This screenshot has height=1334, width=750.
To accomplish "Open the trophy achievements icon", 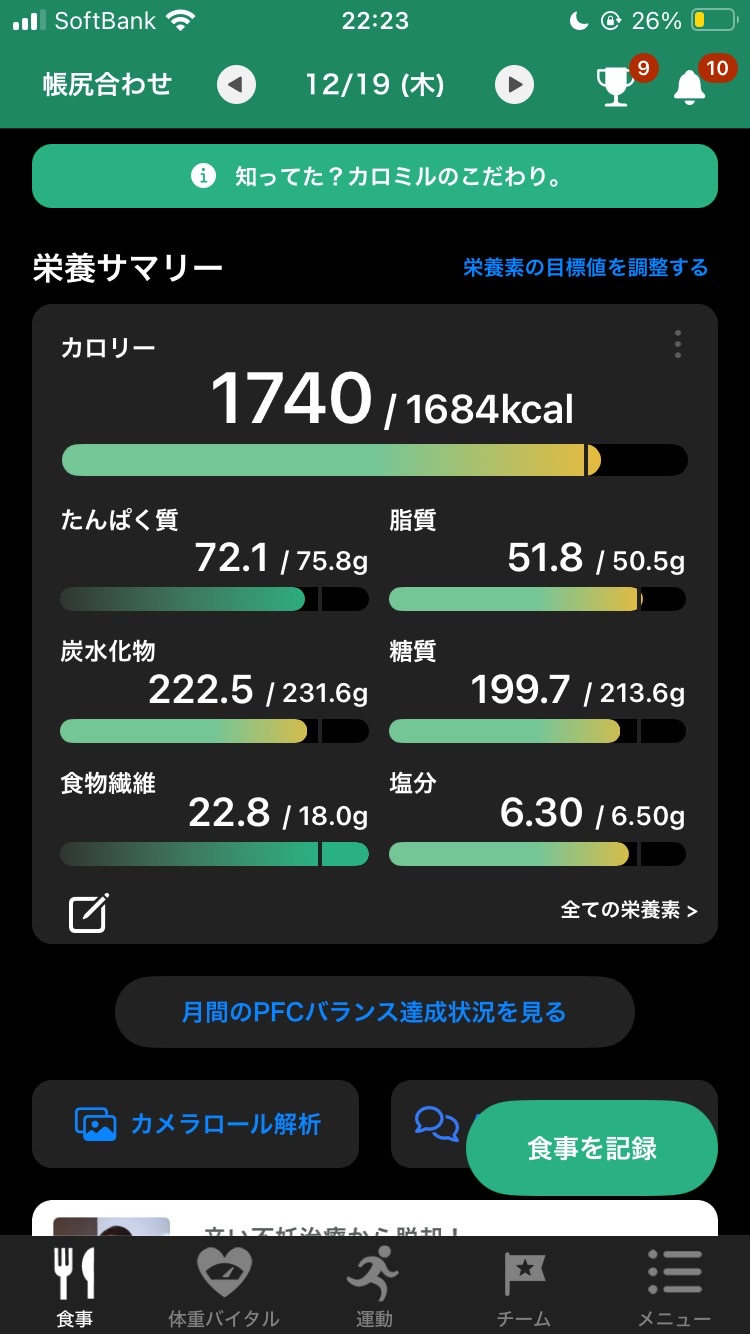I will click(x=615, y=87).
